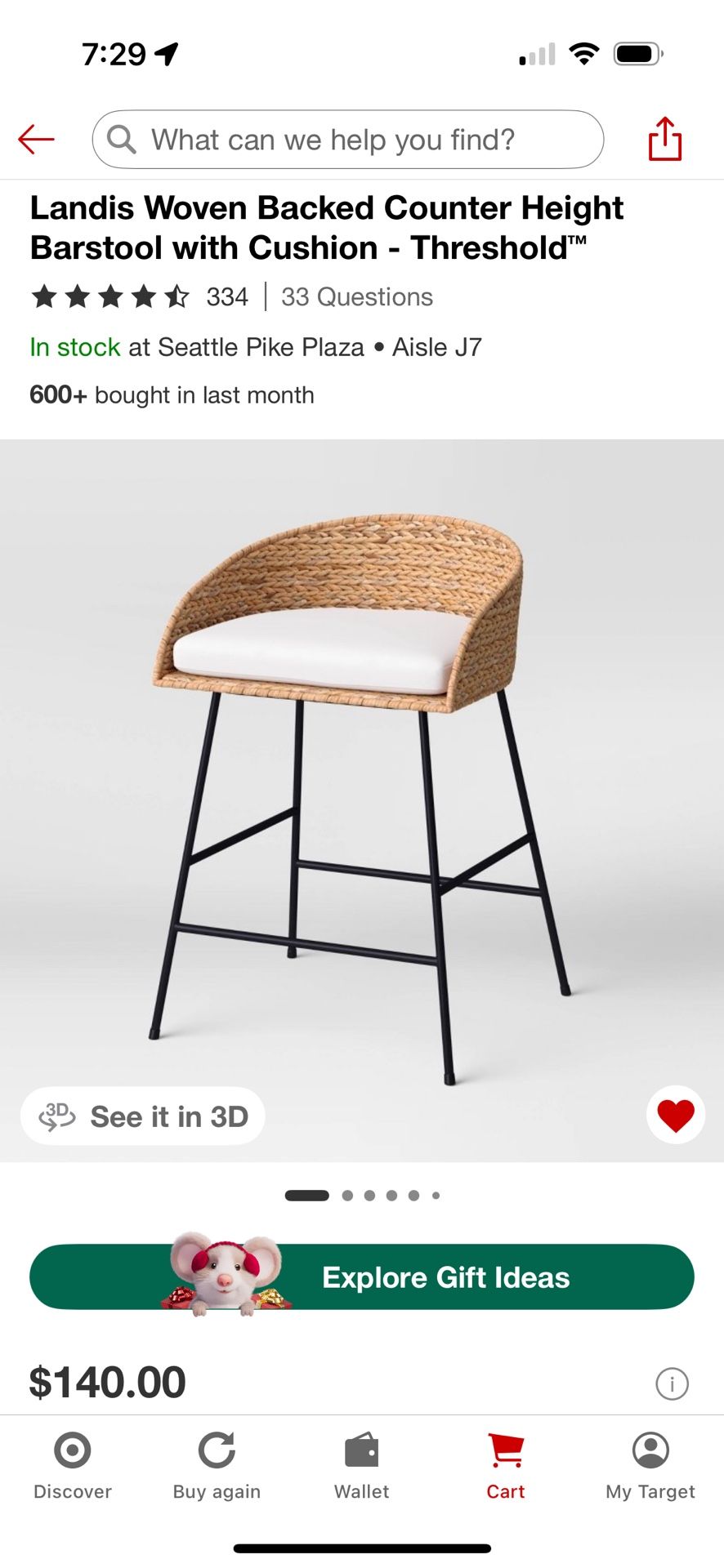This screenshot has height=1568, width=724.
Task: Go back with the red back arrow
Action: [35, 139]
